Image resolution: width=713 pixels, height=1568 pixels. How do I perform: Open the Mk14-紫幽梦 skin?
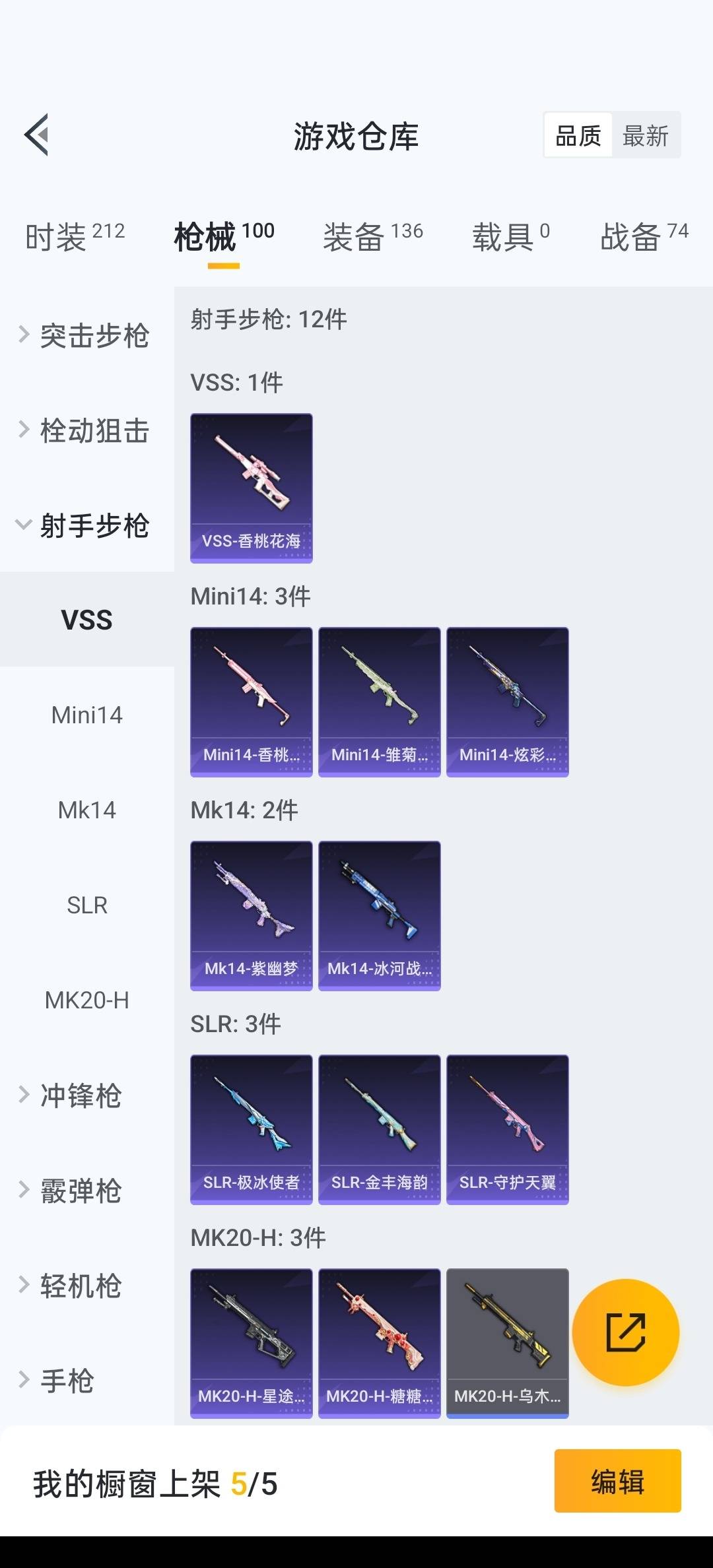252,915
